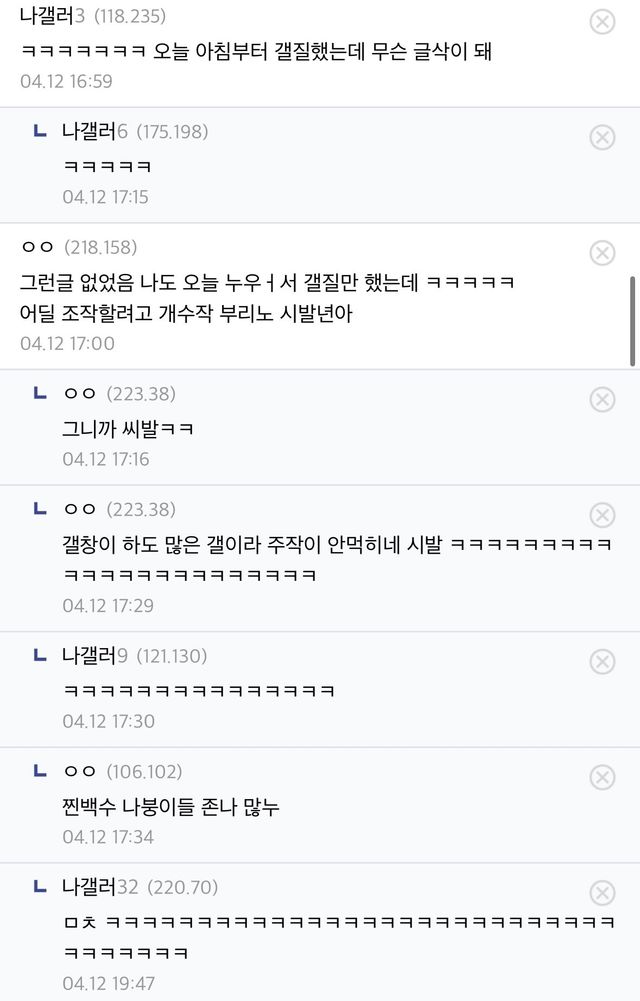This screenshot has height=1001, width=640.
Task: Delete 나갤러6's reply from 17:15
Action: tap(602, 137)
